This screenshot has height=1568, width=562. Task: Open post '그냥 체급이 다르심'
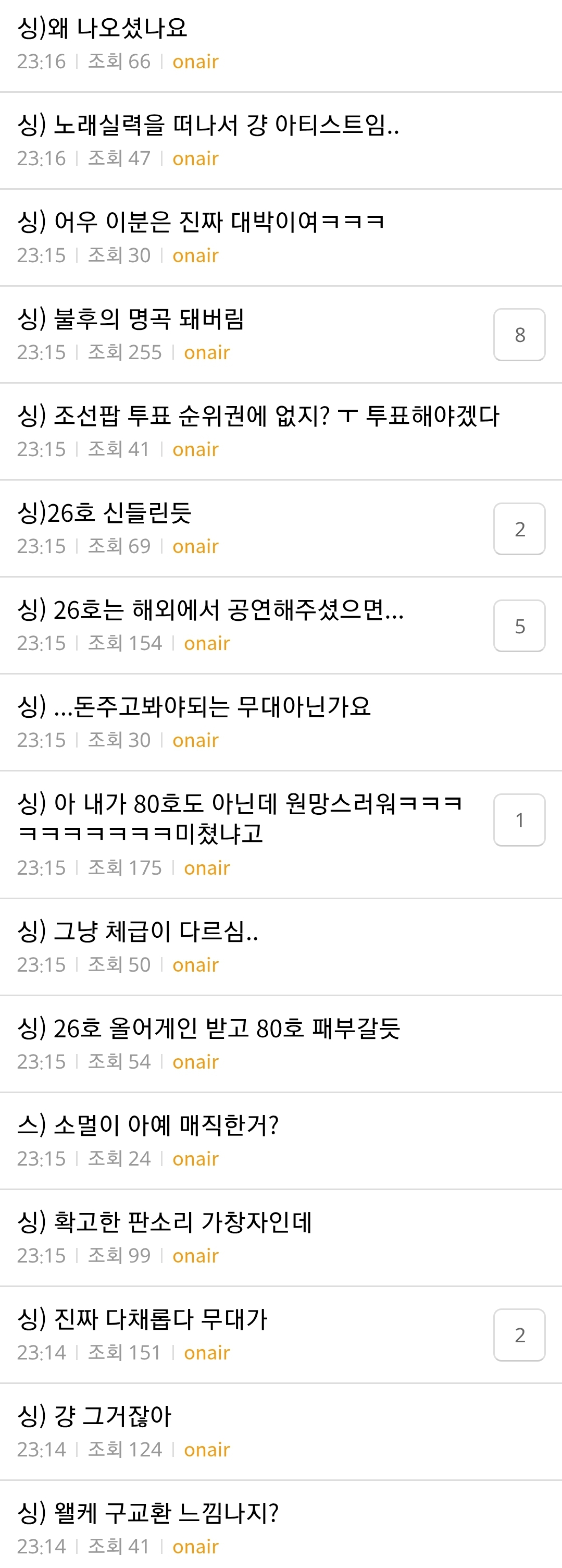(138, 932)
